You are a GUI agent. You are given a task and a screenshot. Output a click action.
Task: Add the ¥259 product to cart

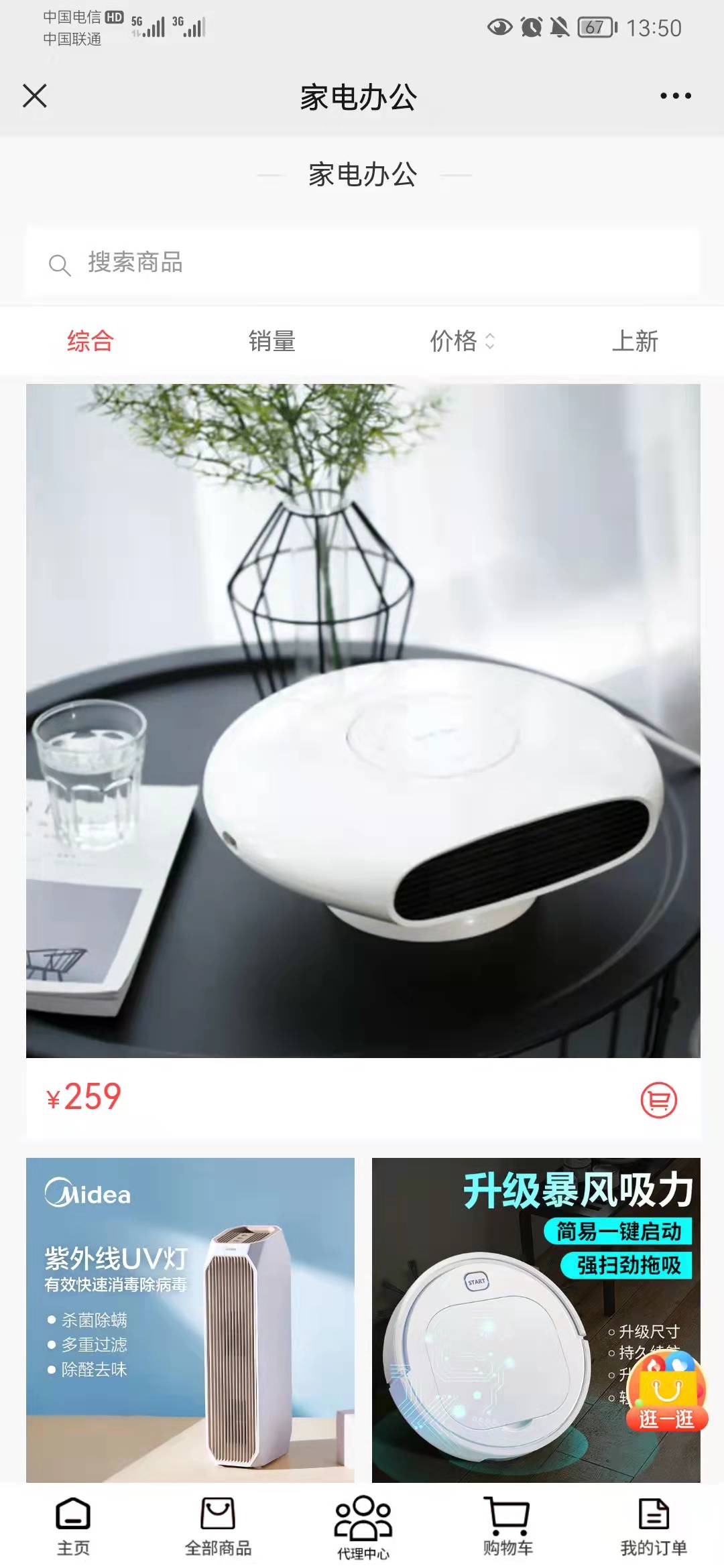coord(658,1100)
